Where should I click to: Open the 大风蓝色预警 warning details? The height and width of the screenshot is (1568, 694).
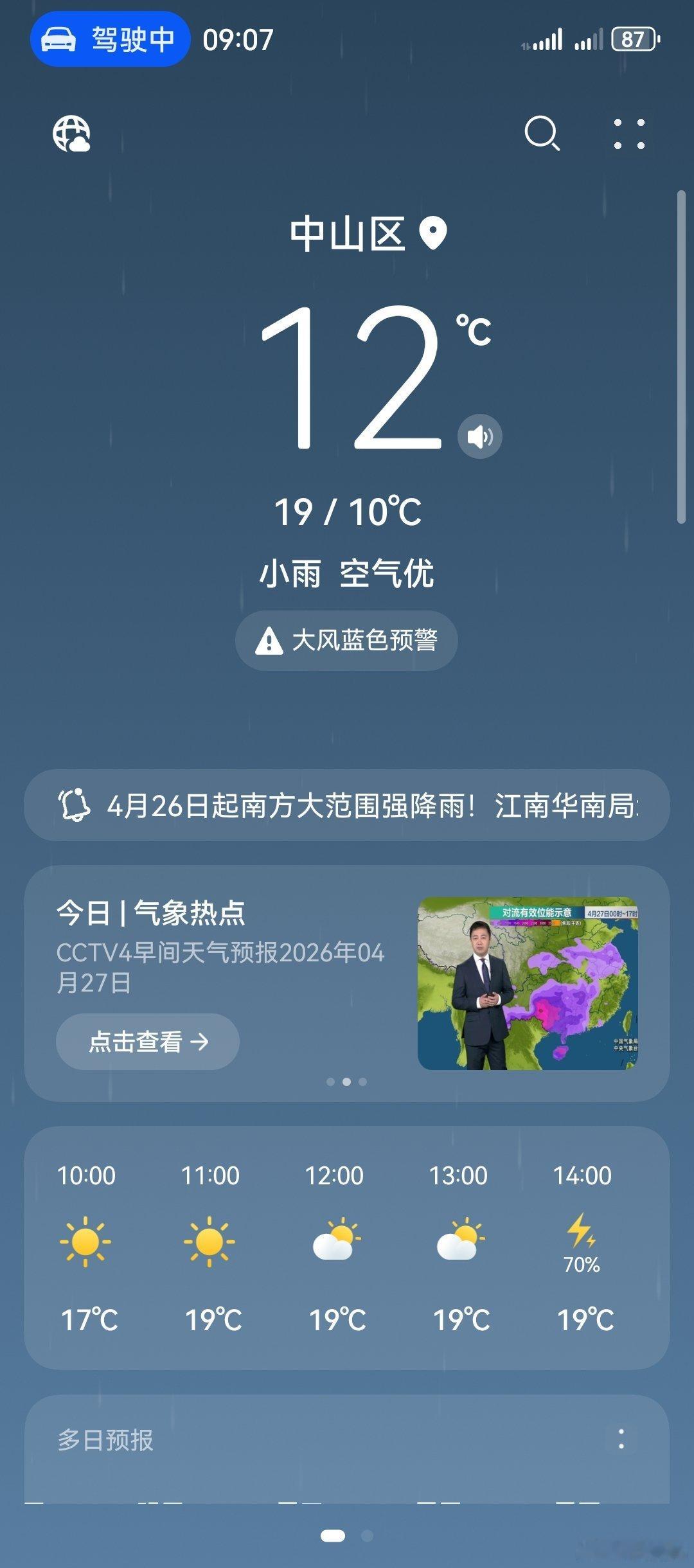click(346, 640)
